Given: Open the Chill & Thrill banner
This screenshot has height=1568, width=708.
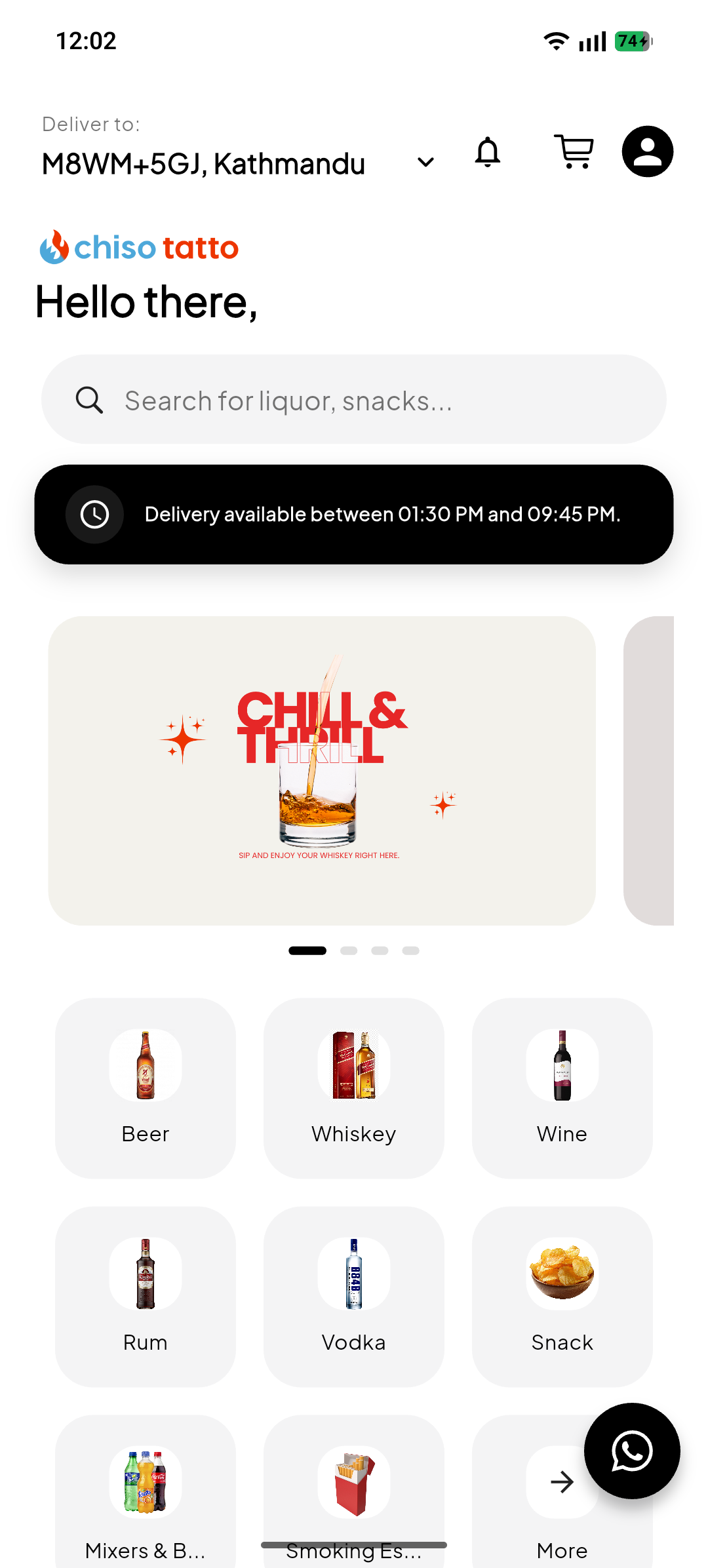Looking at the screenshot, I should click(321, 770).
